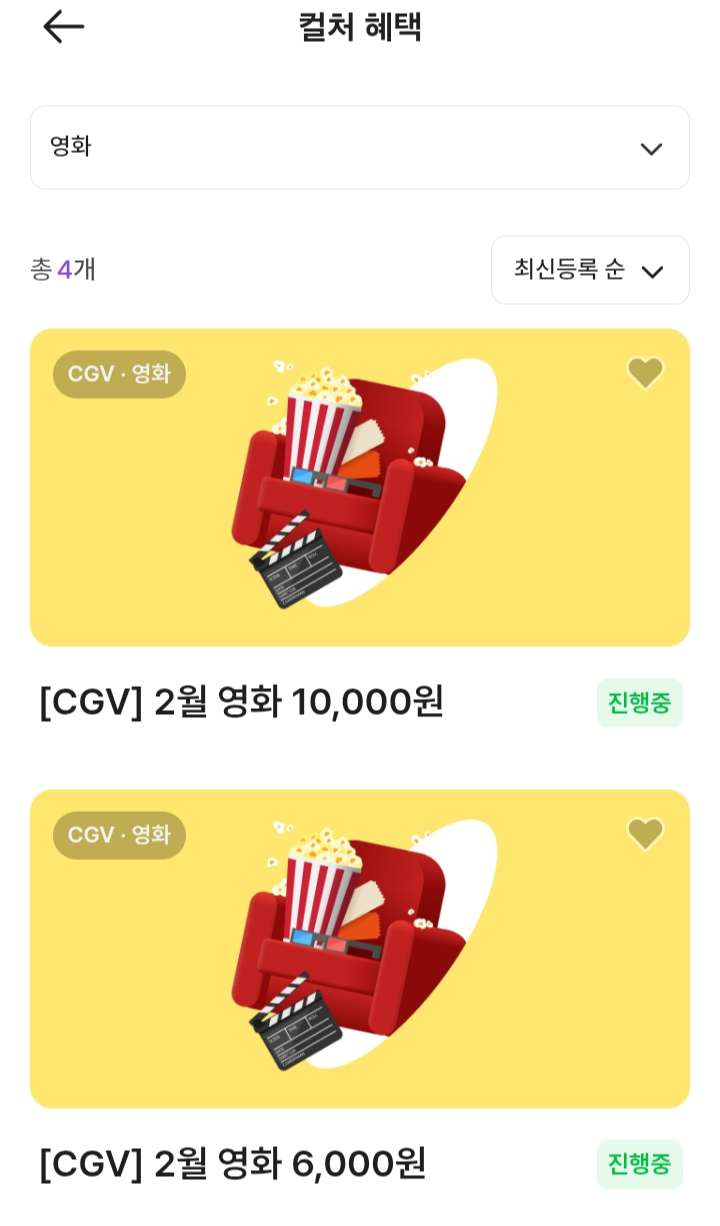Select the CGV · 영화 badge on the bottom card
720x1226 pixels.
pos(119,835)
